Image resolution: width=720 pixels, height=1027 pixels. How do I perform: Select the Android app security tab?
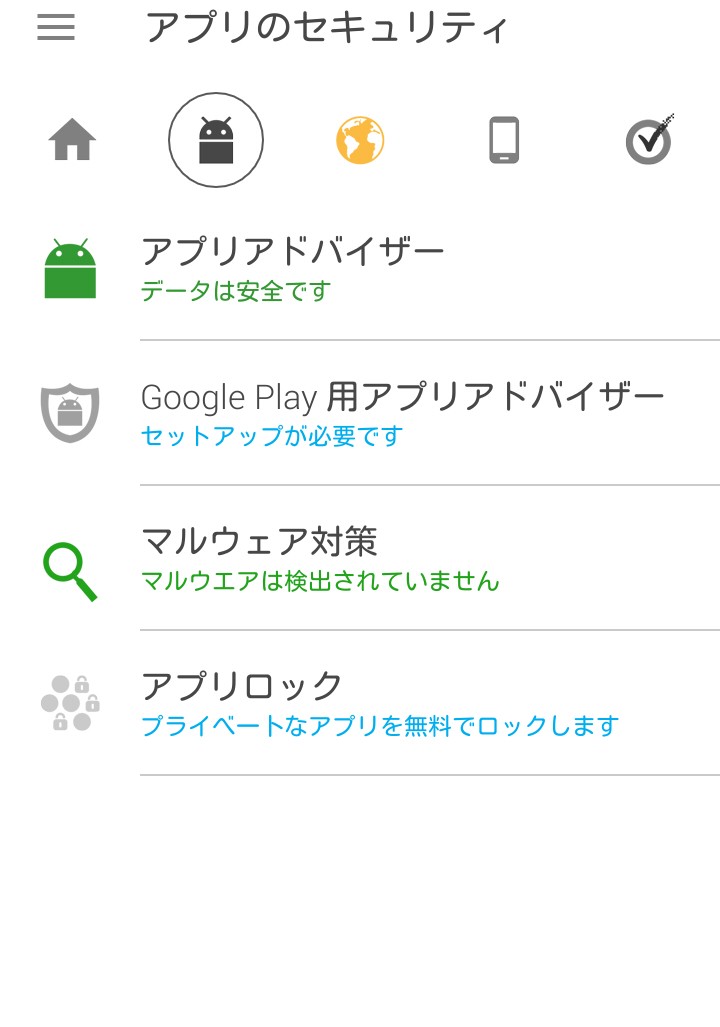(x=216, y=141)
